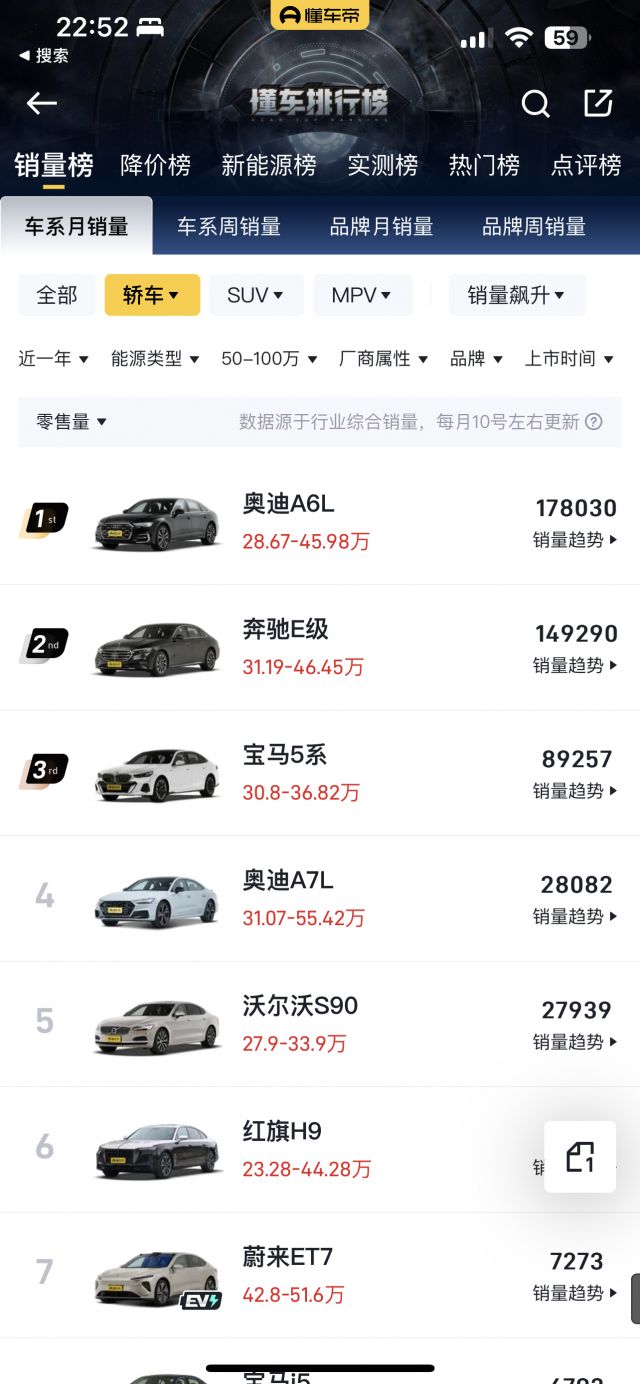Switch to the 新能源榜 tab
The width and height of the screenshot is (640, 1384).
pos(268,165)
